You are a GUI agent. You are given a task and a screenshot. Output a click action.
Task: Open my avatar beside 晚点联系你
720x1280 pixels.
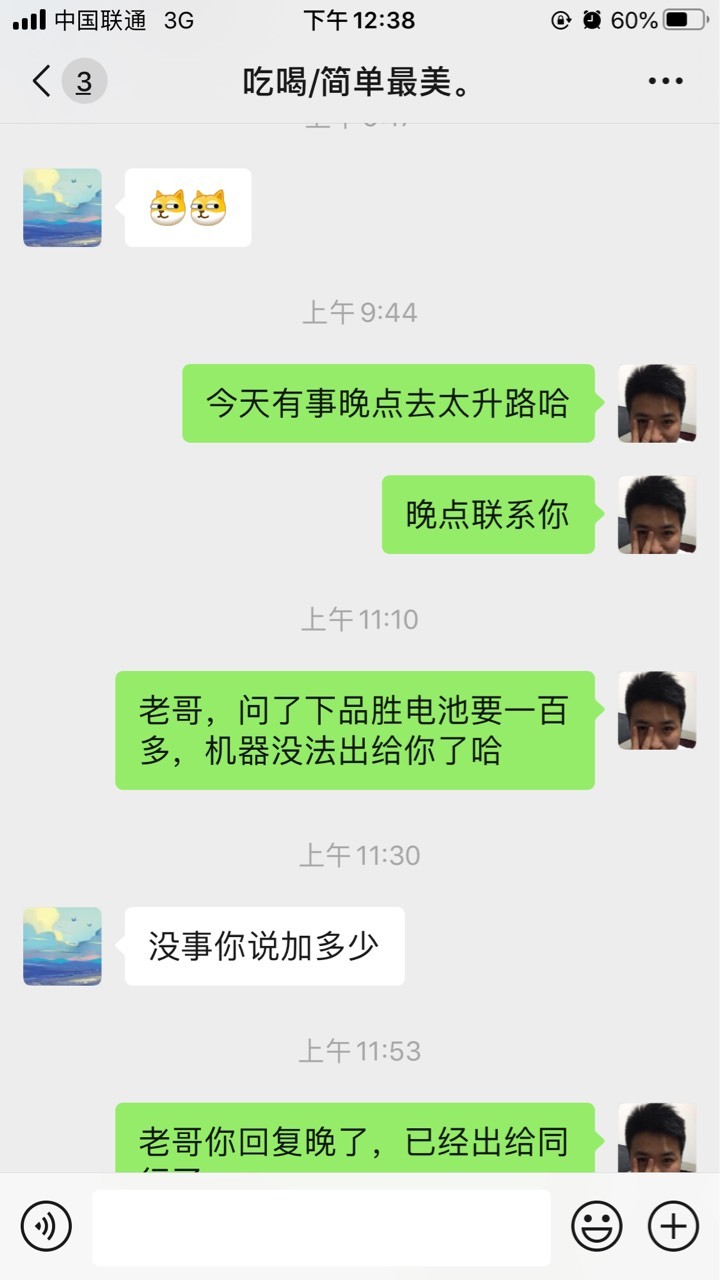(657, 514)
